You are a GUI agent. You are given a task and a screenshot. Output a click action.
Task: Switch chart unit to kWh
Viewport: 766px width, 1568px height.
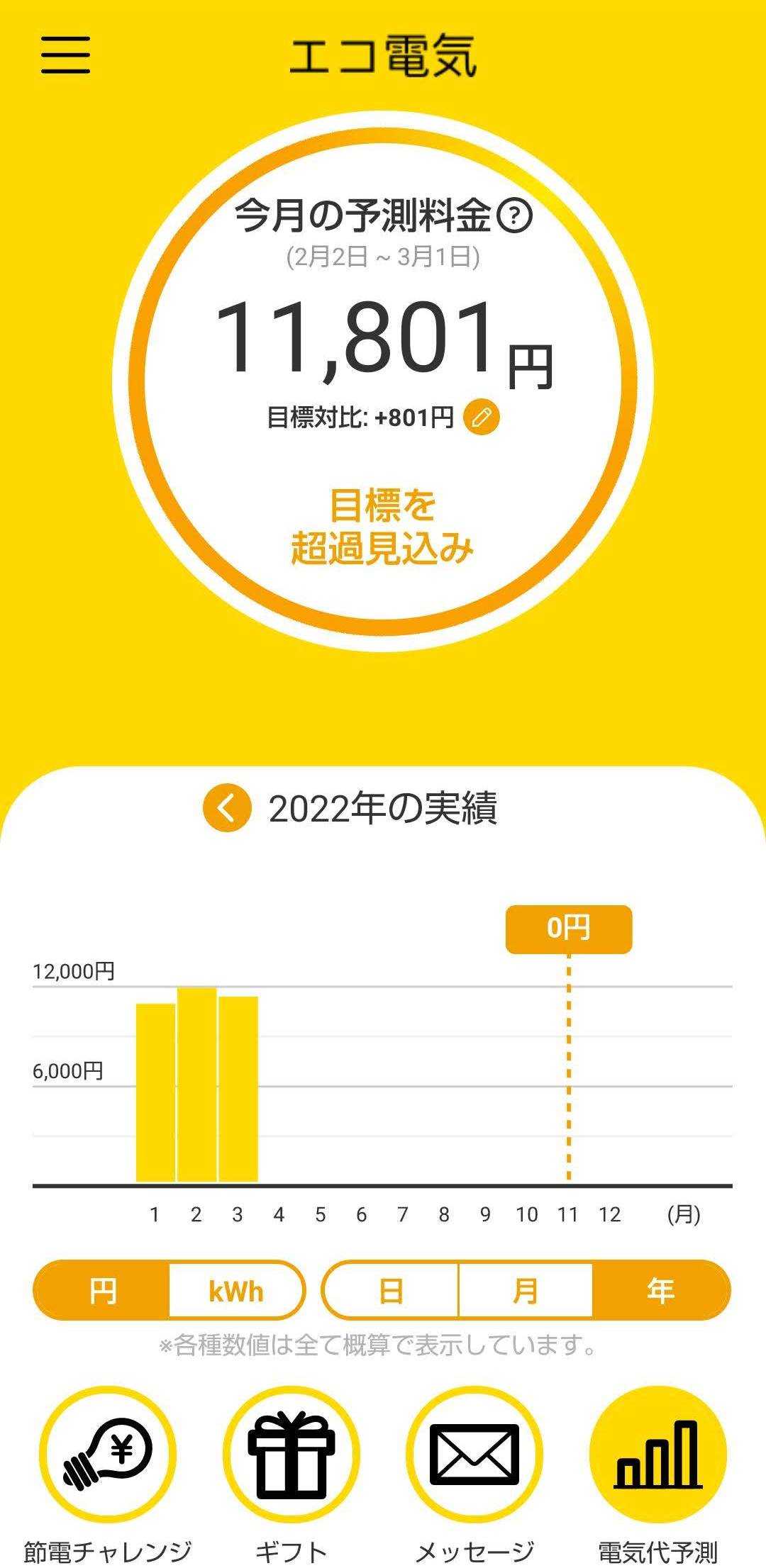236,1291
